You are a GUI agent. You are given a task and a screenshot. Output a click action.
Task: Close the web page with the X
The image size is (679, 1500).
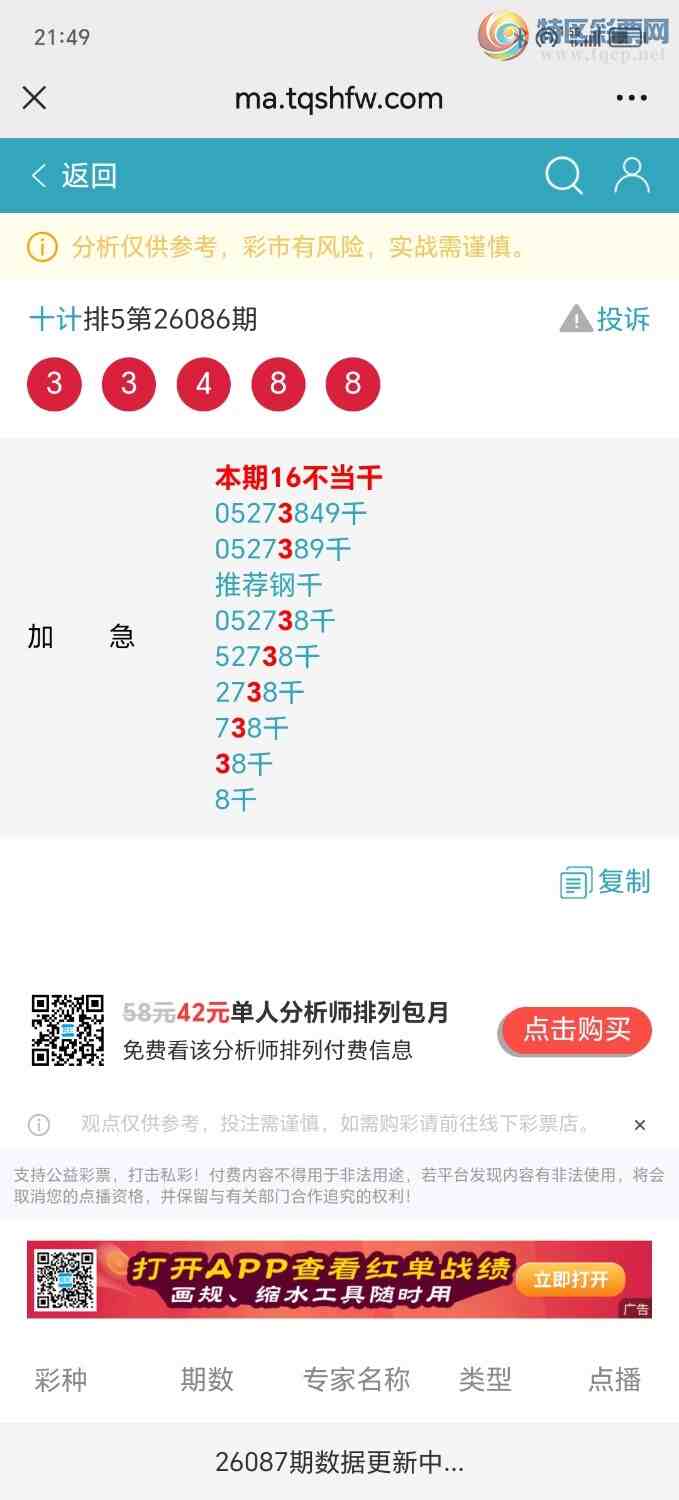(x=35, y=98)
